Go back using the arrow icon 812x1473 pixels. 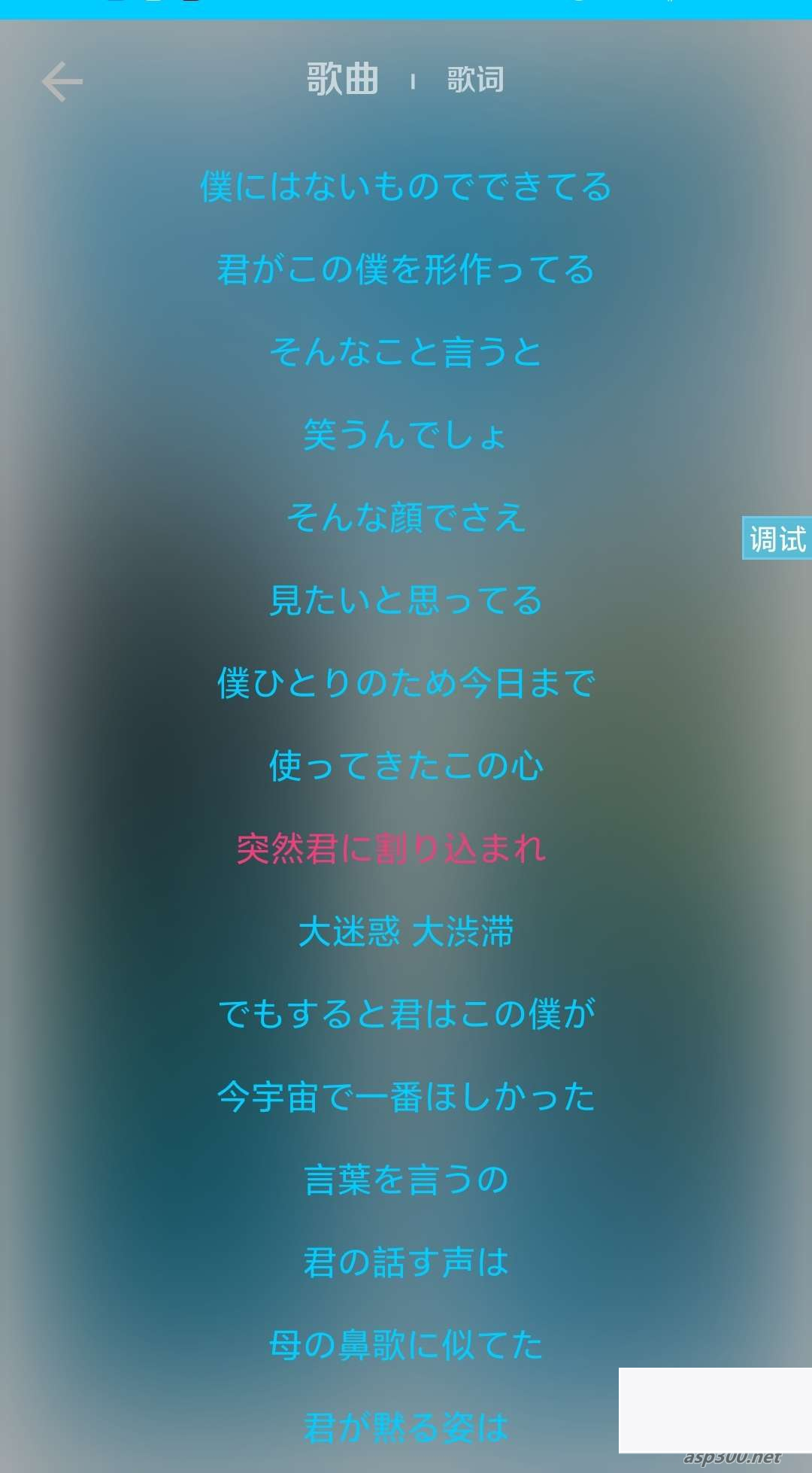[x=62, y=81]
